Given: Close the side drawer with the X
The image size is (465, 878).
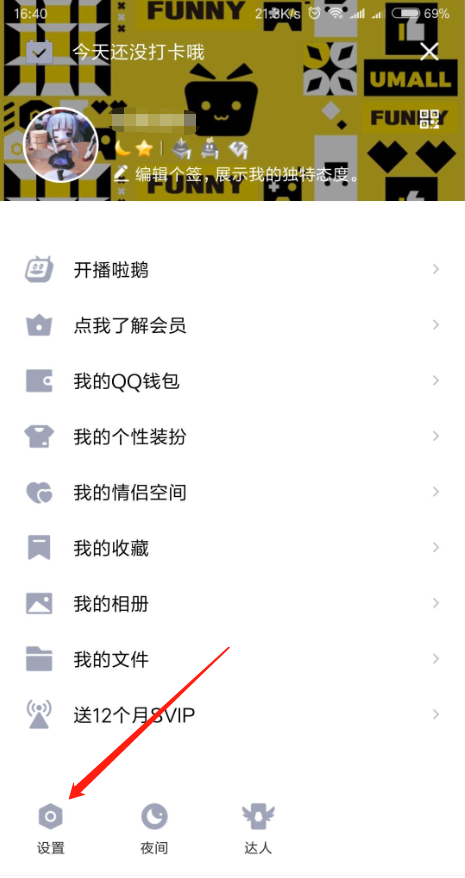Looking at the screenshot, I should [429, 52].
